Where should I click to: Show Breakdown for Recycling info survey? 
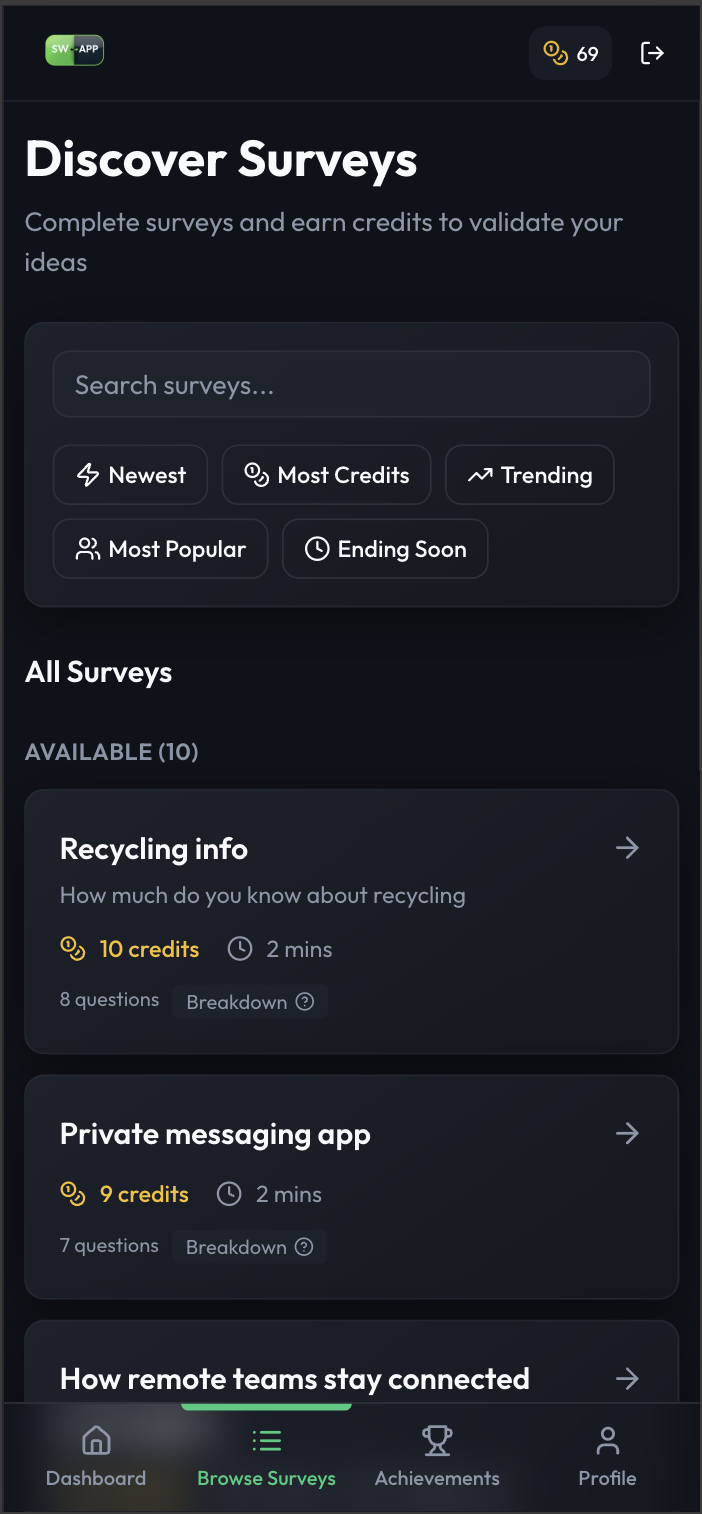point(250,1002)
